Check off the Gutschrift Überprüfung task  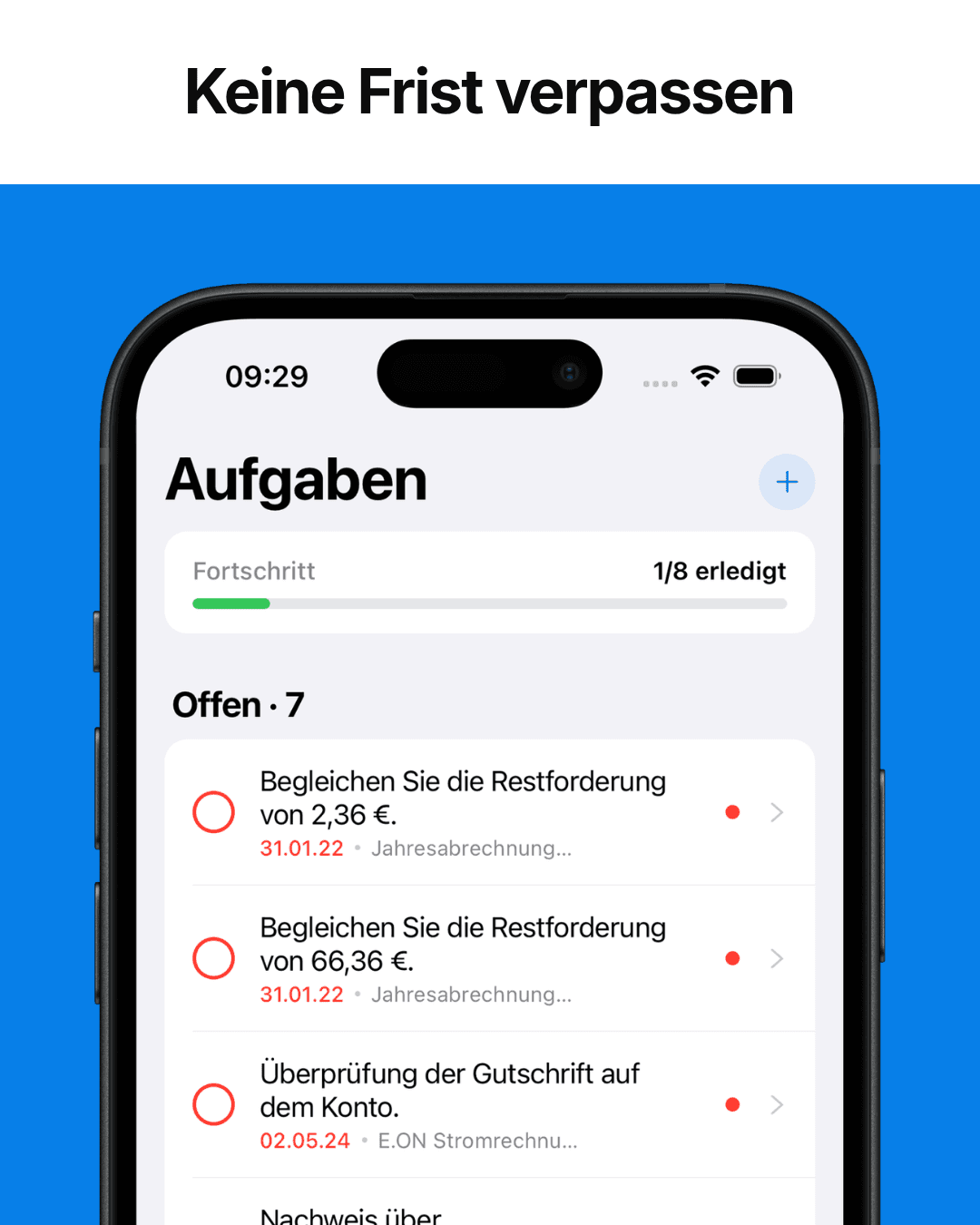[x=213, y=1104]
